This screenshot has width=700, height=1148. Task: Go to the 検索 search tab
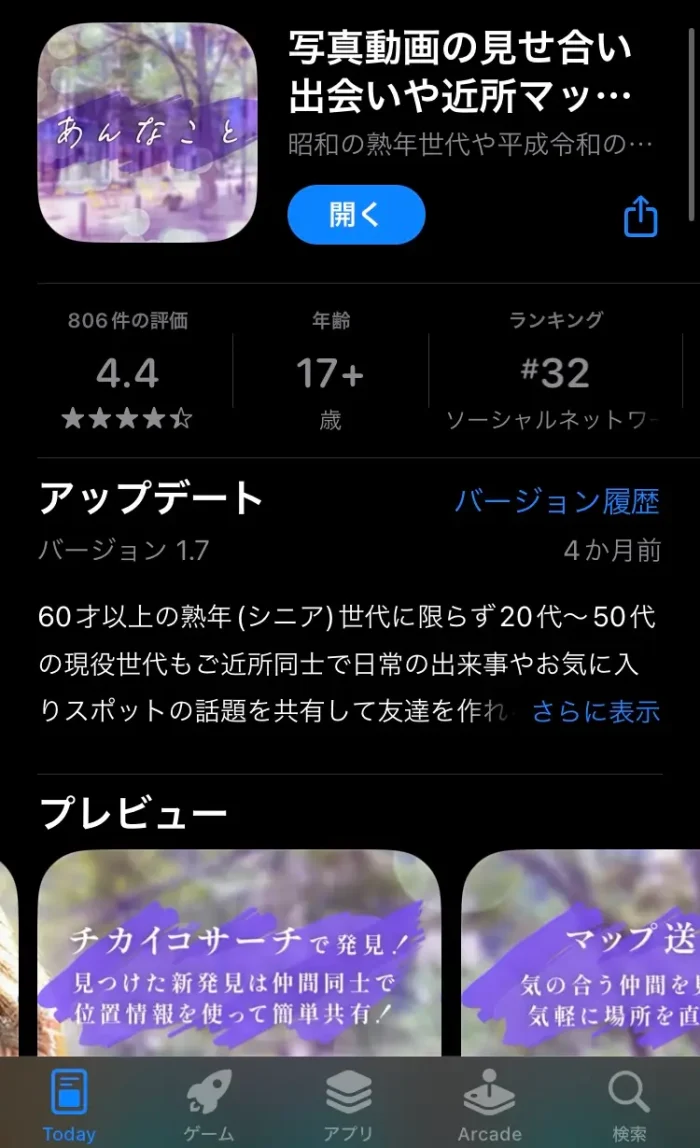(x=629, y=1104)
